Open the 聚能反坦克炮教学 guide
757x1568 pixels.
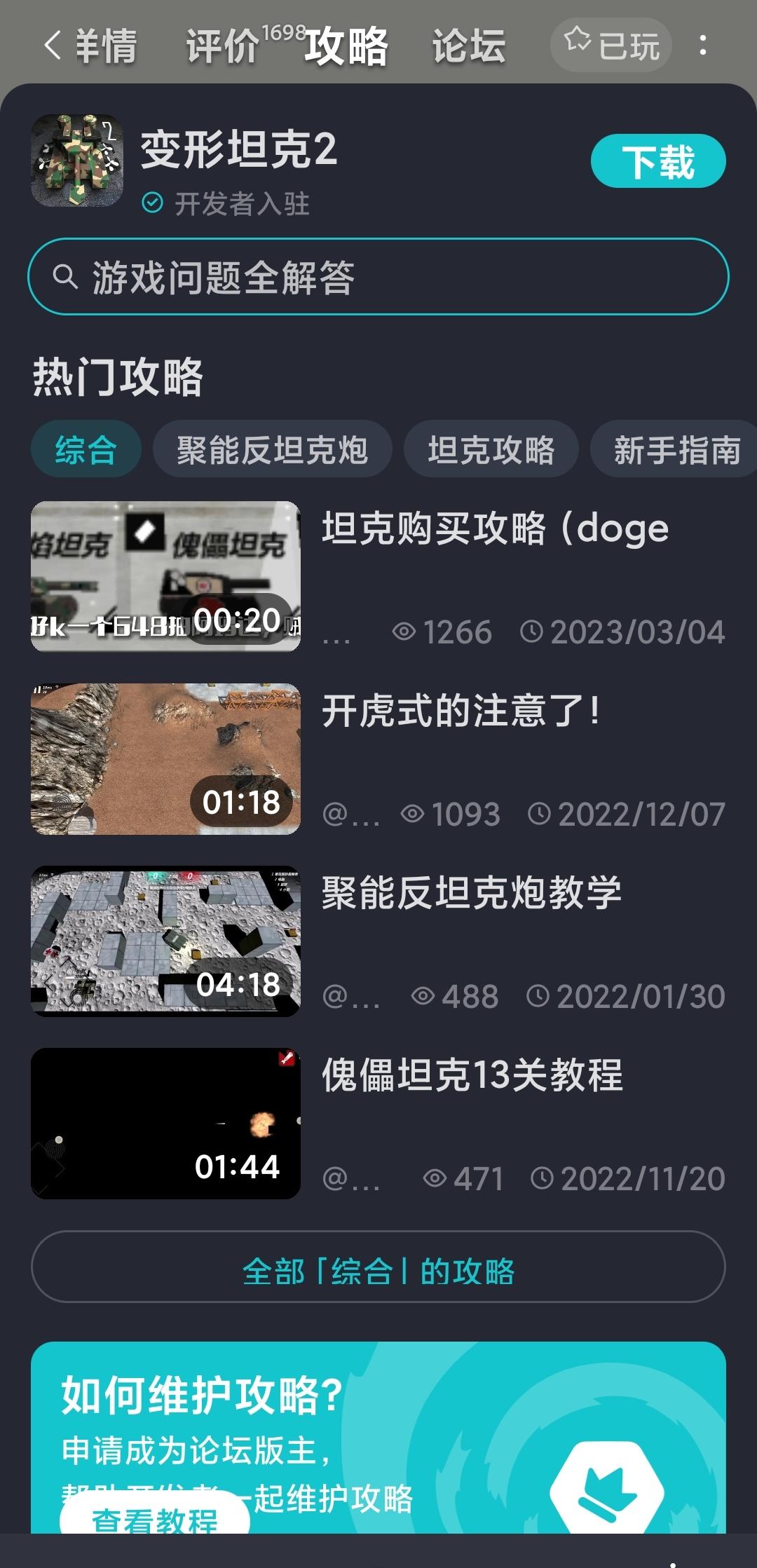coord(471,893)
